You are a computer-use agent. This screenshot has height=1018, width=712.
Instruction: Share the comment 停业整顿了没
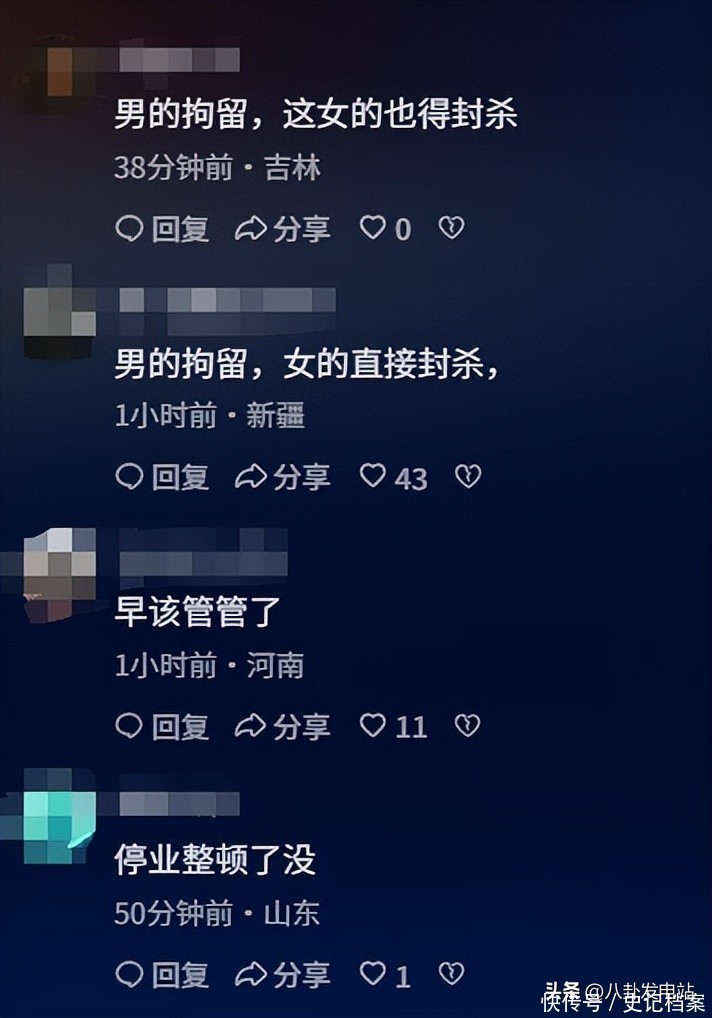pos(283,974)
